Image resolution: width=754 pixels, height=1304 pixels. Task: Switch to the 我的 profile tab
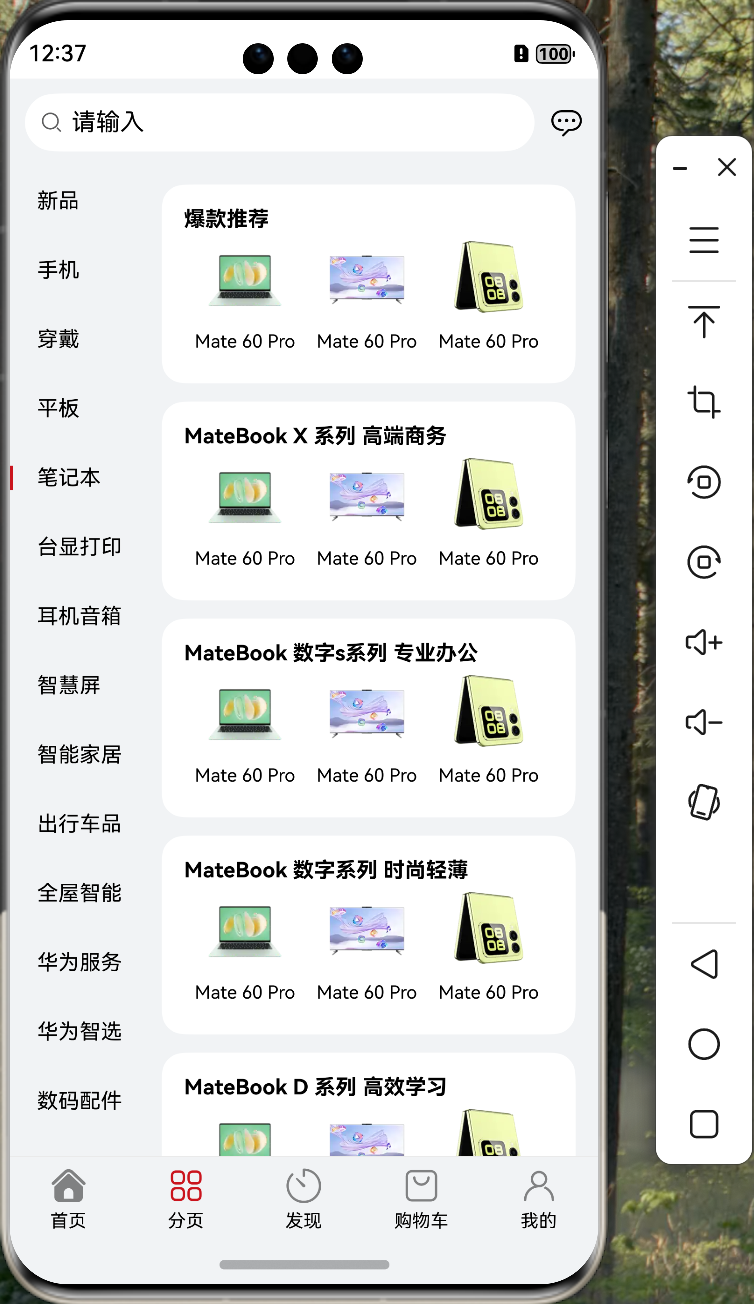538,1199
